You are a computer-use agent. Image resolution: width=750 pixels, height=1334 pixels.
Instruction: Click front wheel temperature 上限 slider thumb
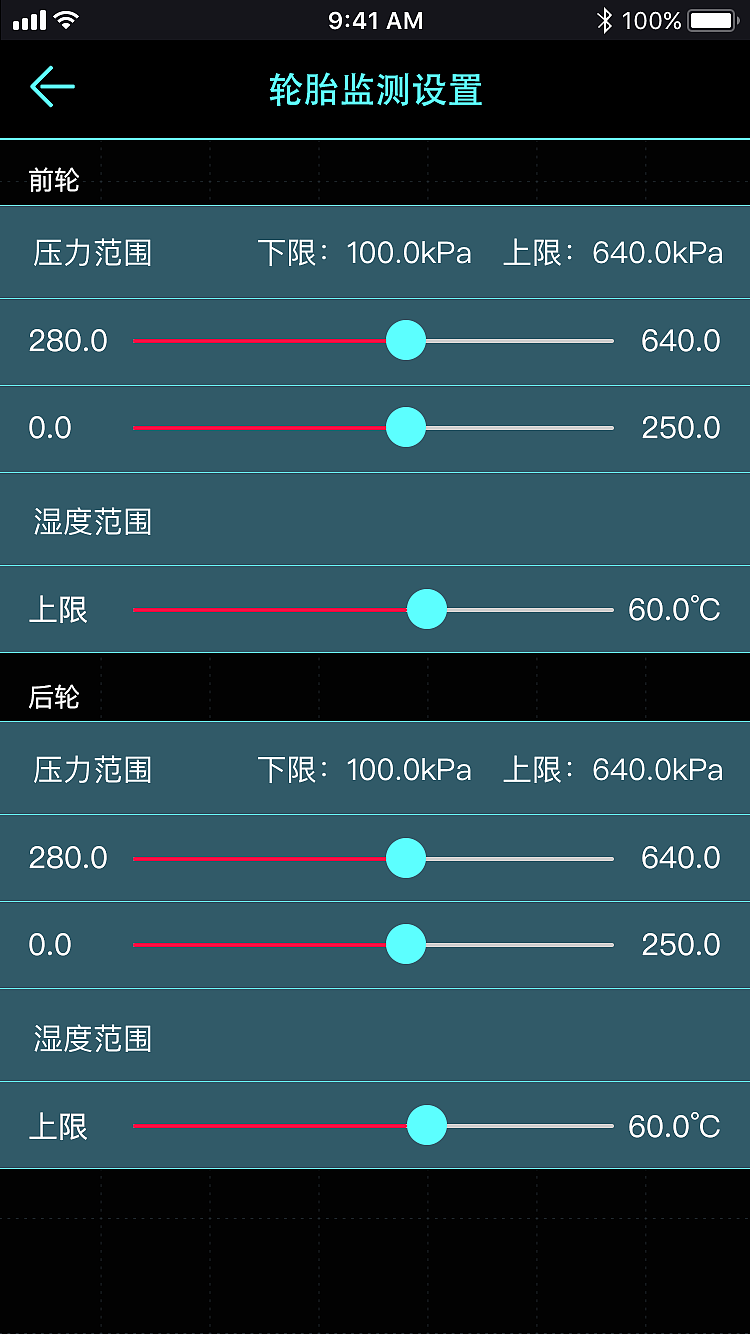click(427, 608)
